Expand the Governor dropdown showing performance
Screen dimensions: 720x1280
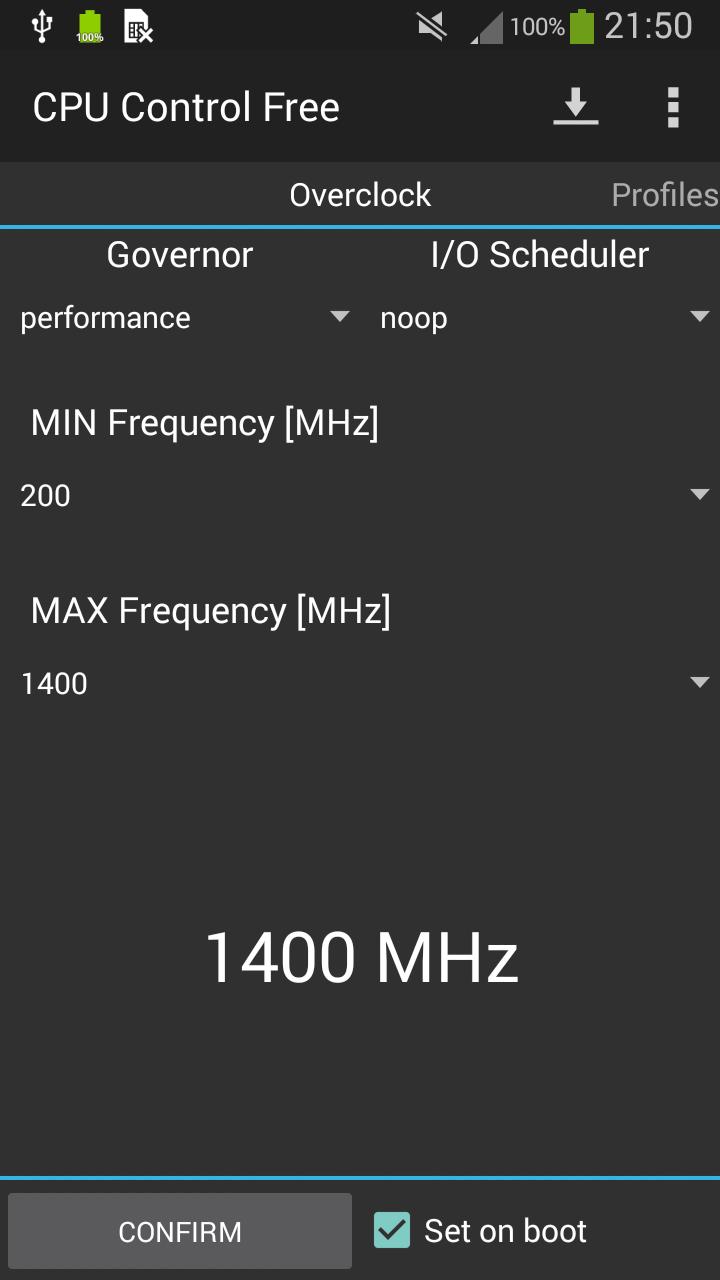point(185,318)
